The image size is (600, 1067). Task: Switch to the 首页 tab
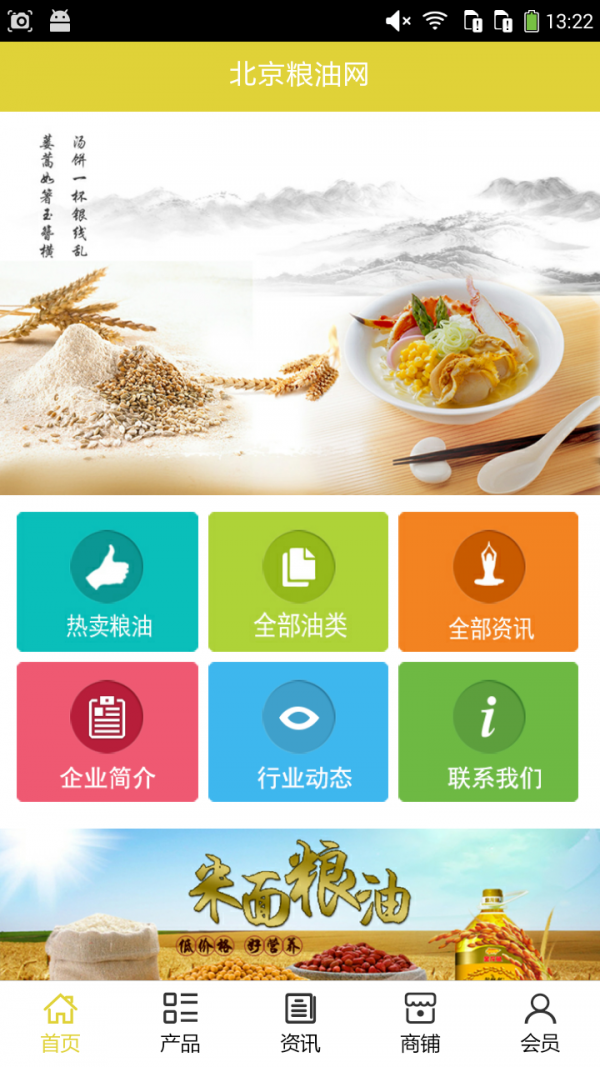(x=60, y=1023)
